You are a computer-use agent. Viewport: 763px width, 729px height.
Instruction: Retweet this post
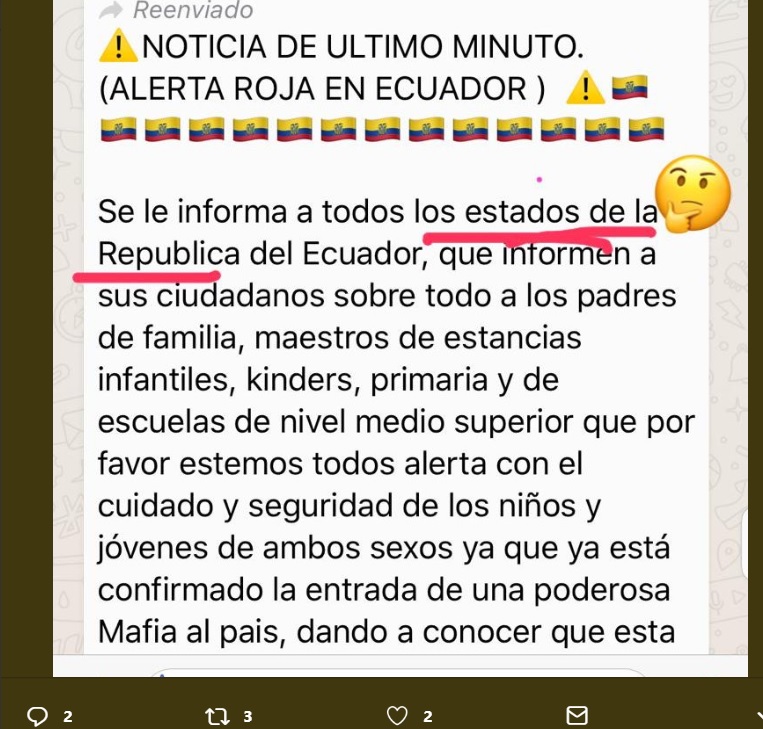coord(216,715)
